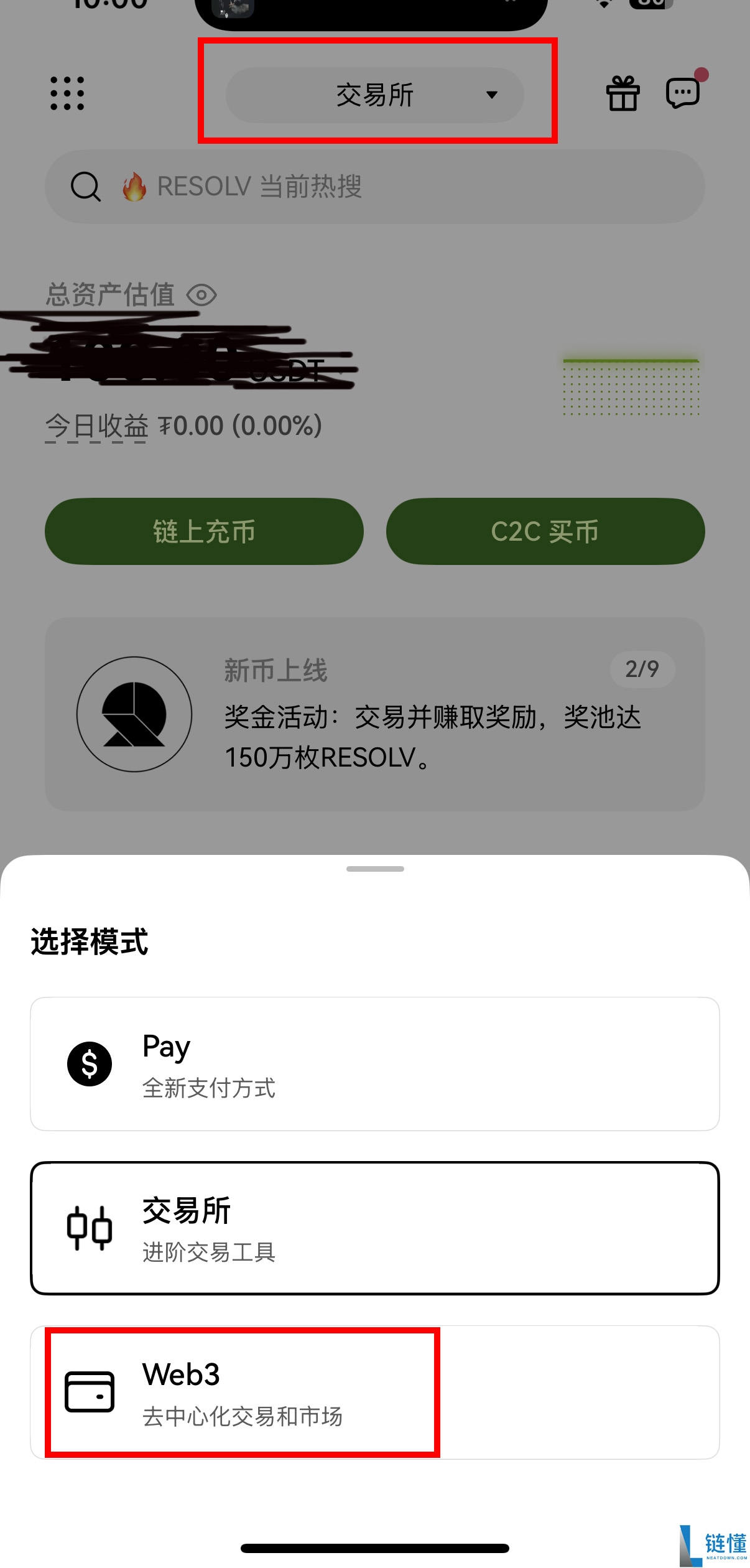Click the search magnifier icon

tap(85, 187)
